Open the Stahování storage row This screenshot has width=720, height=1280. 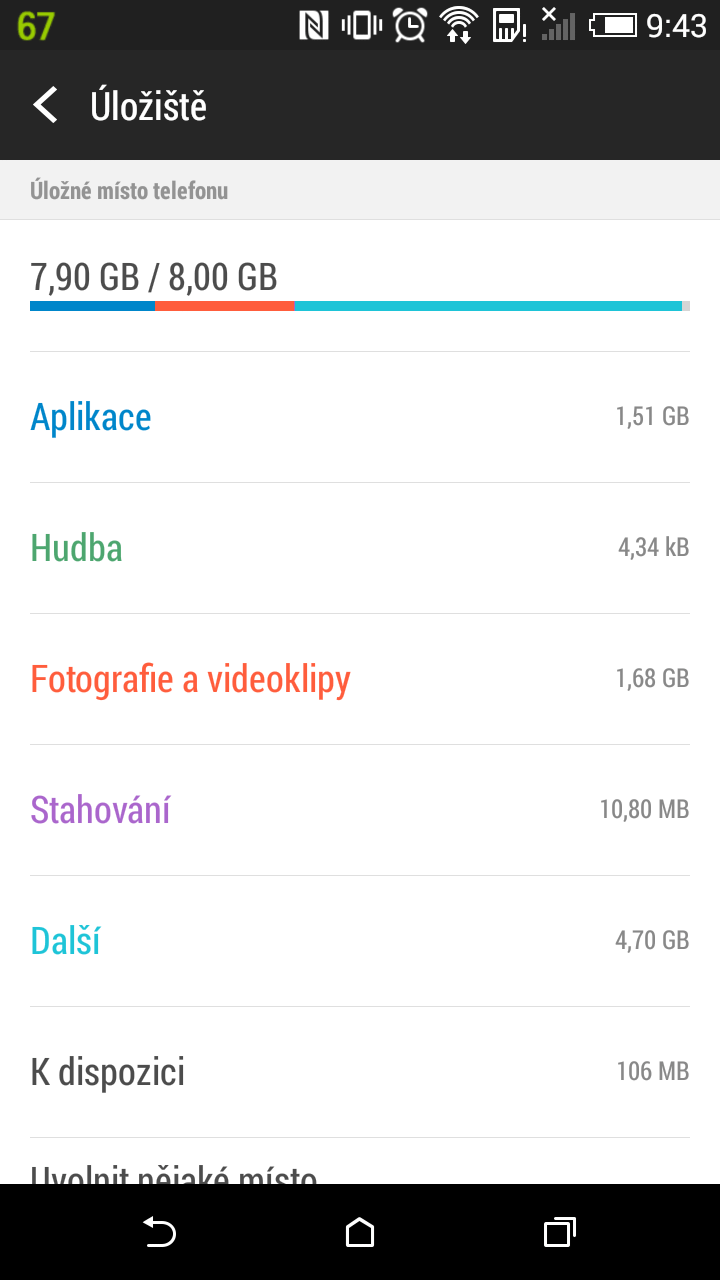(x=360, y=810)
